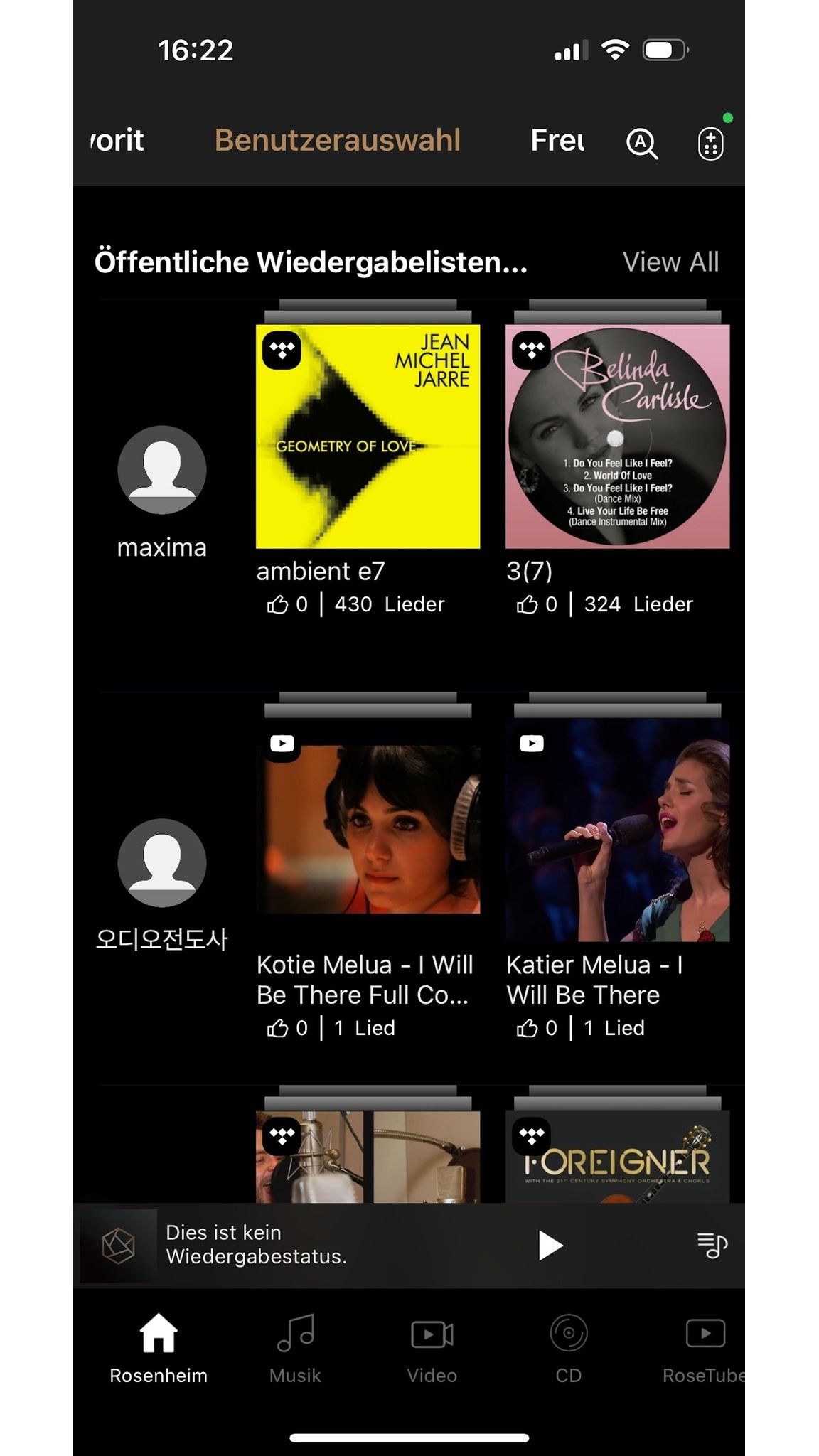Image resolution: width=819 pixels, height=1456 pixels.
Task: Open the RoseTube tab
Action: coord(704,1347)
